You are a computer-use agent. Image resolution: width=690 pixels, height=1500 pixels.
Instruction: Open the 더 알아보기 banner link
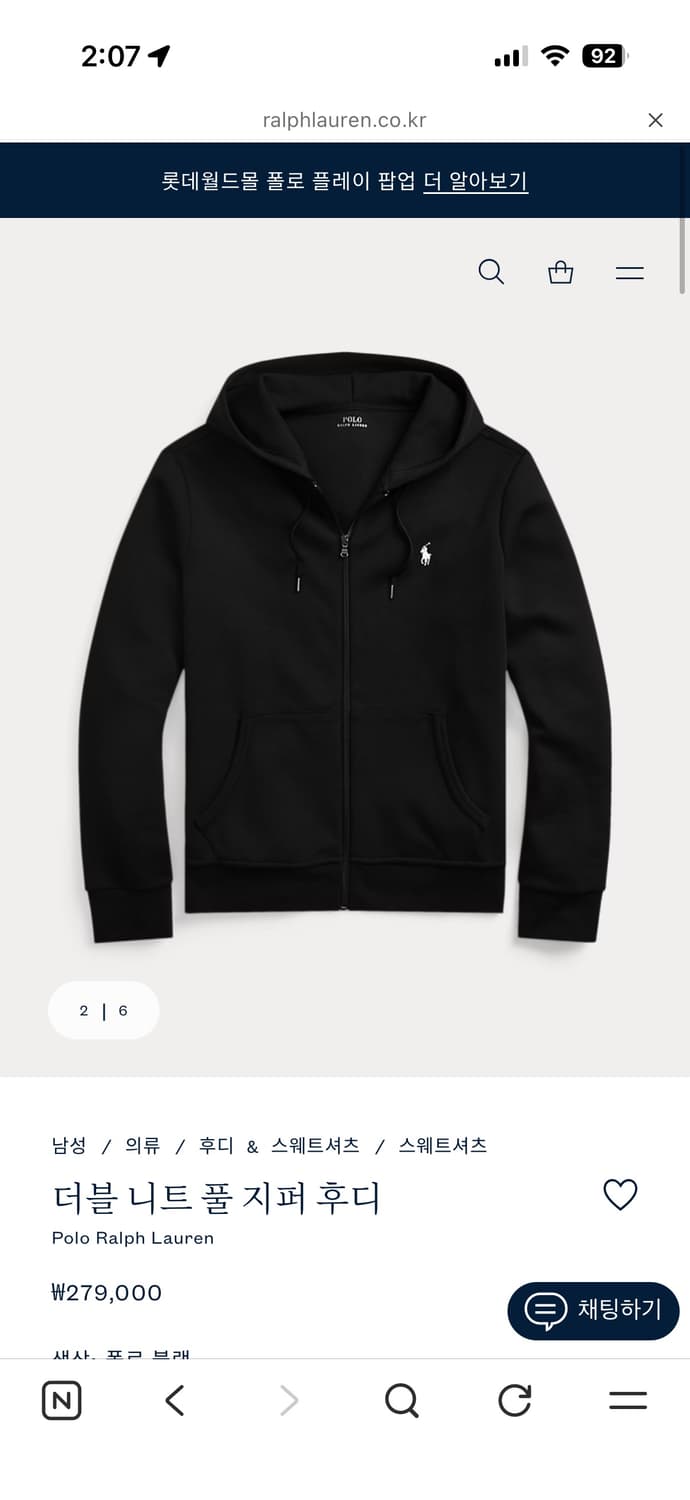point(475,181)
